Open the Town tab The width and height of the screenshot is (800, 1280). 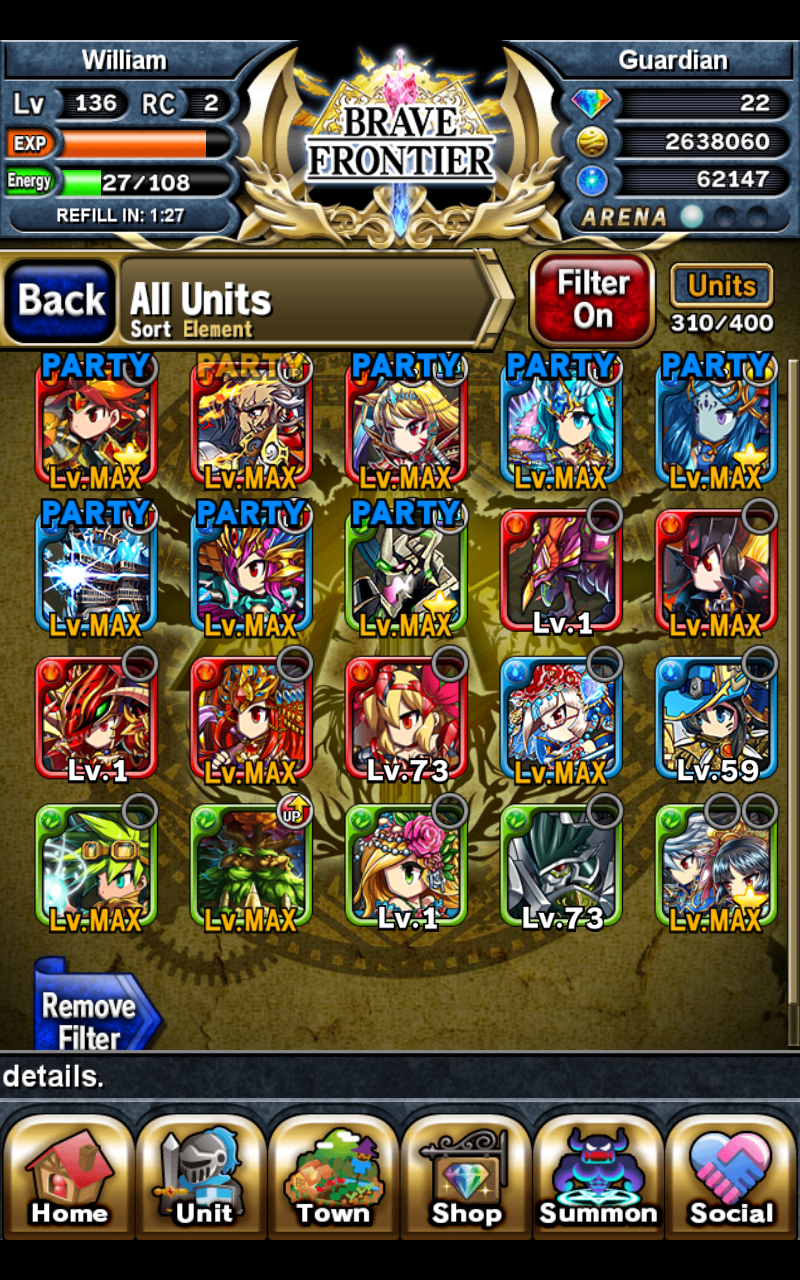(333, 1174)
